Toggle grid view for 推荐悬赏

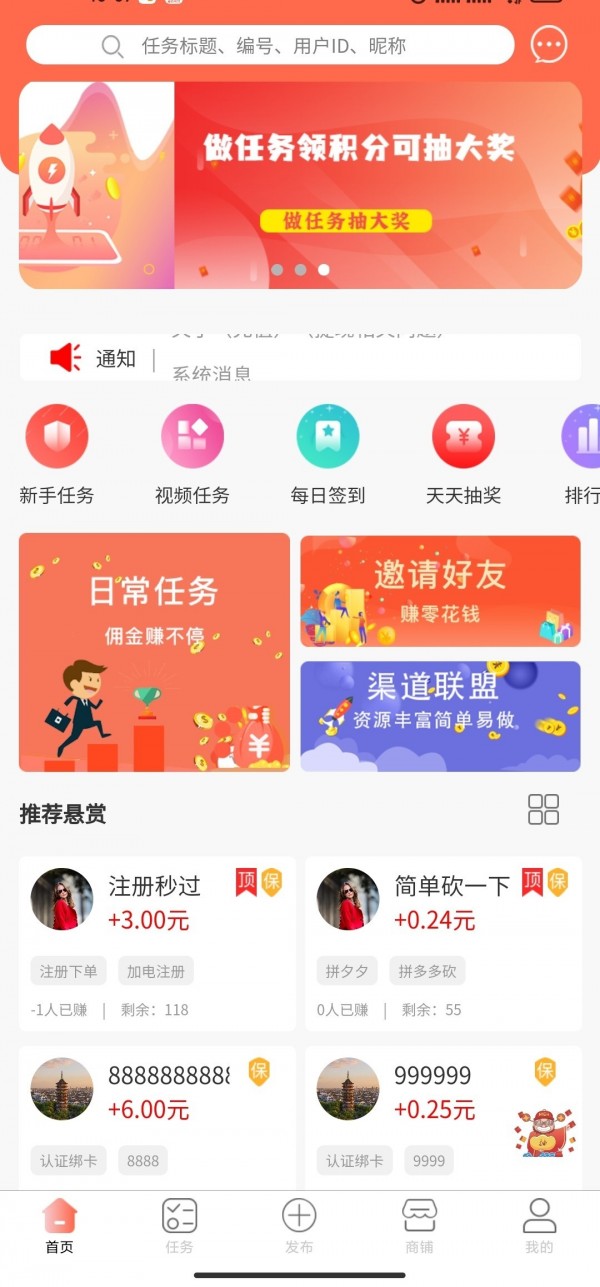[x=543, y=810]
